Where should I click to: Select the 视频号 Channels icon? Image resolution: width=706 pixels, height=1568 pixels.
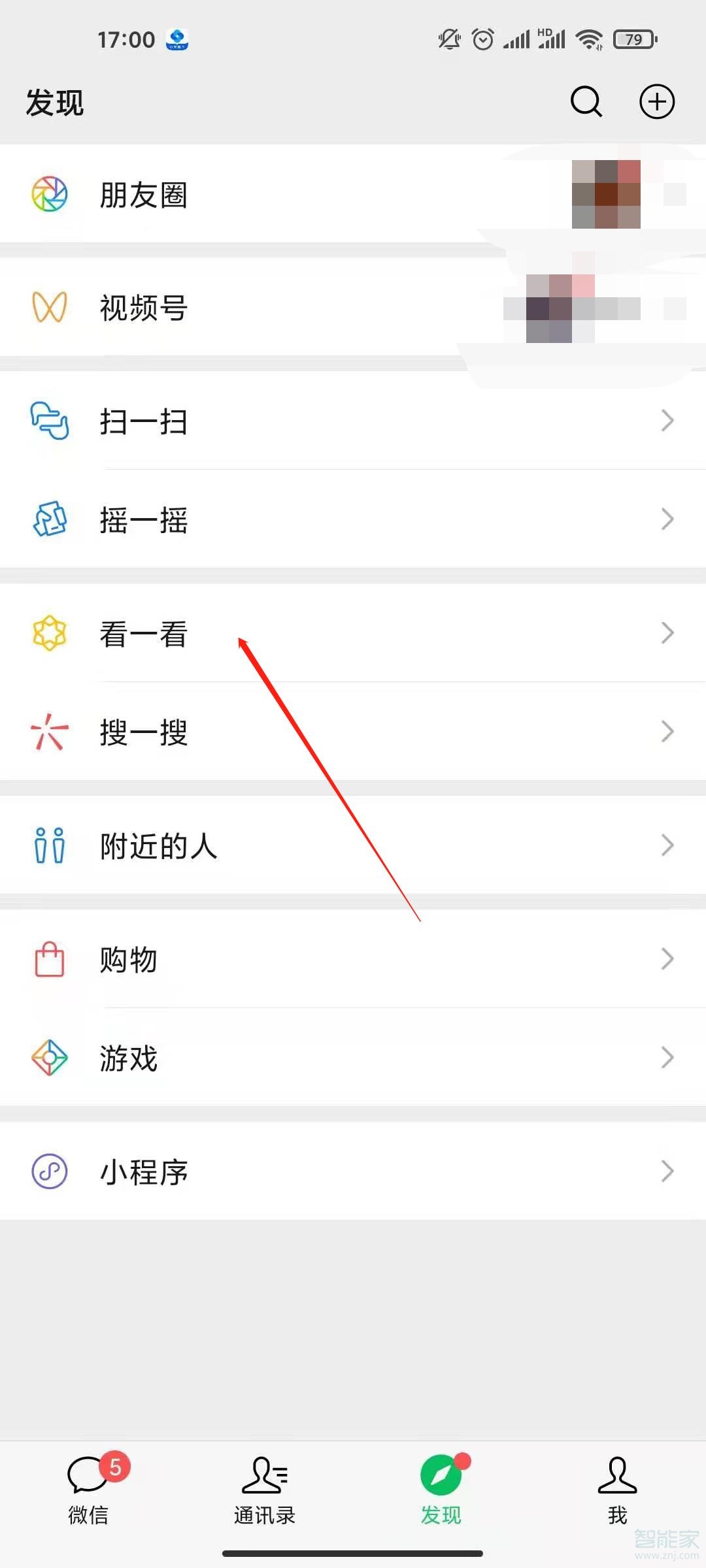tap(49, 307)
